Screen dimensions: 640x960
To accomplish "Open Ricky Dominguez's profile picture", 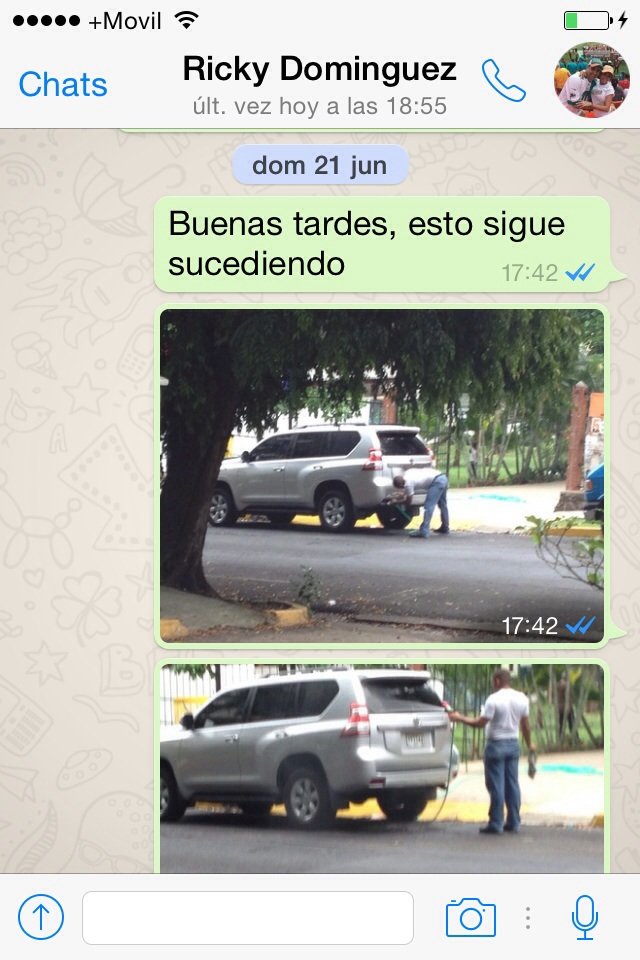I will point(593,80).
